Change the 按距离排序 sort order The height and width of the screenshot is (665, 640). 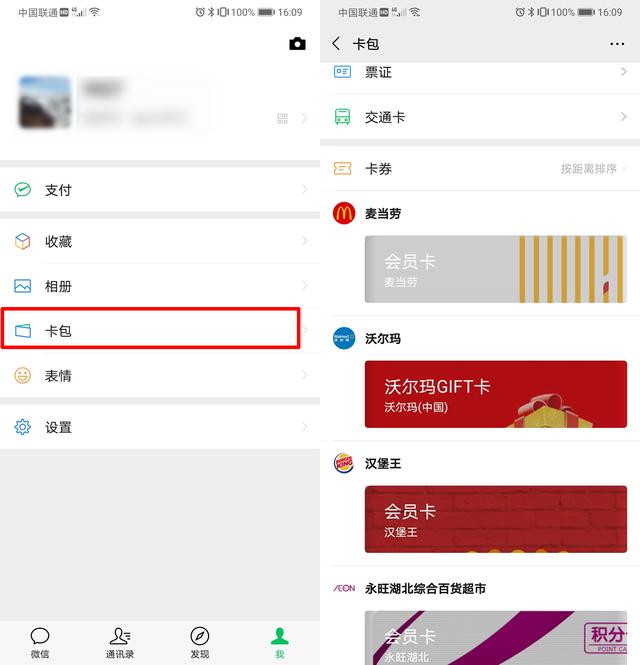click(x=594, y=169)
